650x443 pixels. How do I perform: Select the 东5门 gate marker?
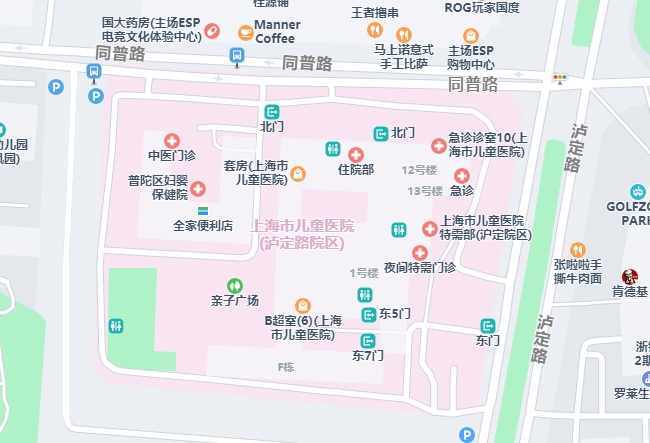(365, 314)
